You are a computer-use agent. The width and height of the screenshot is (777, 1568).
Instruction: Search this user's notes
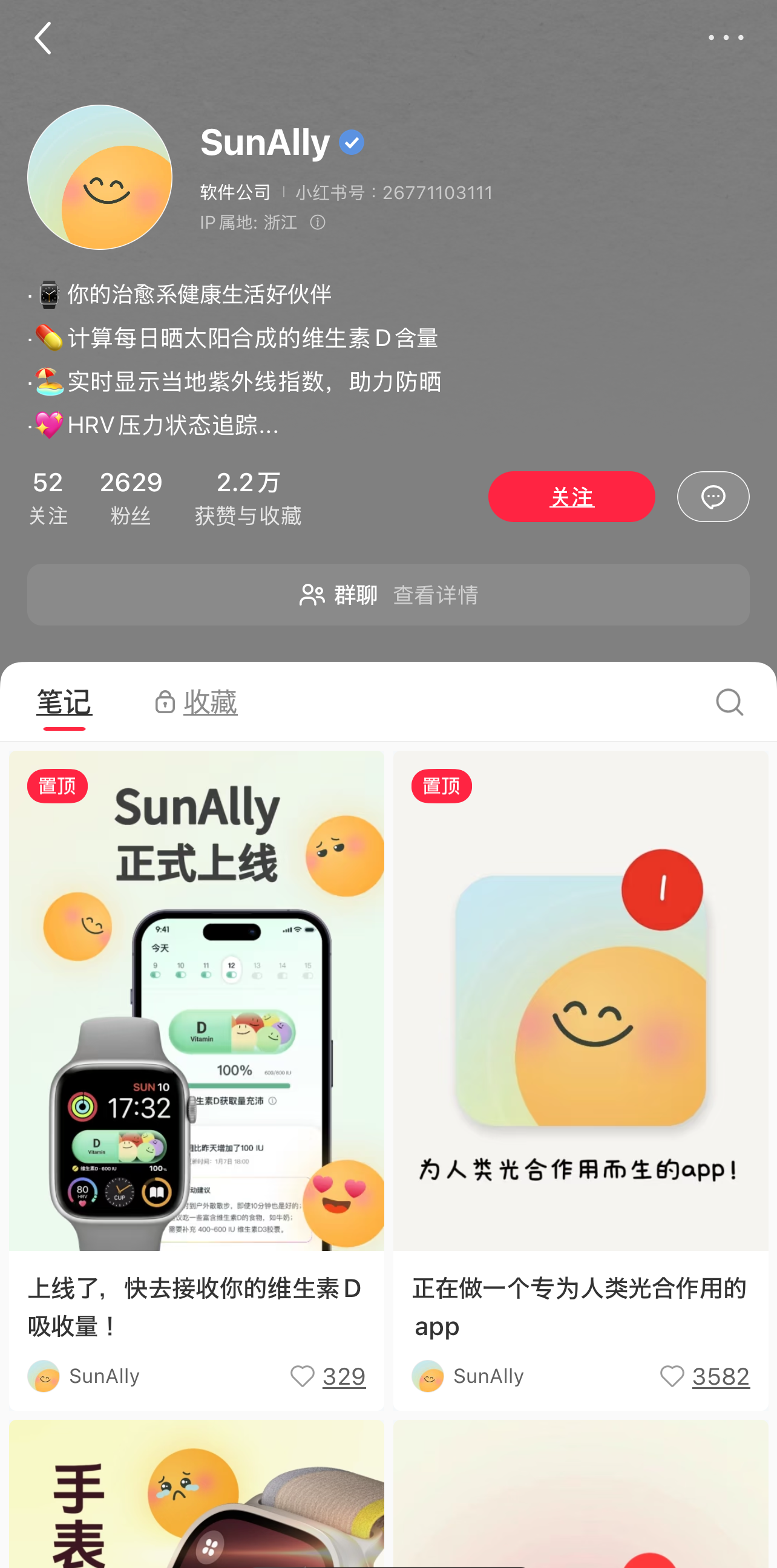[730, 702]
